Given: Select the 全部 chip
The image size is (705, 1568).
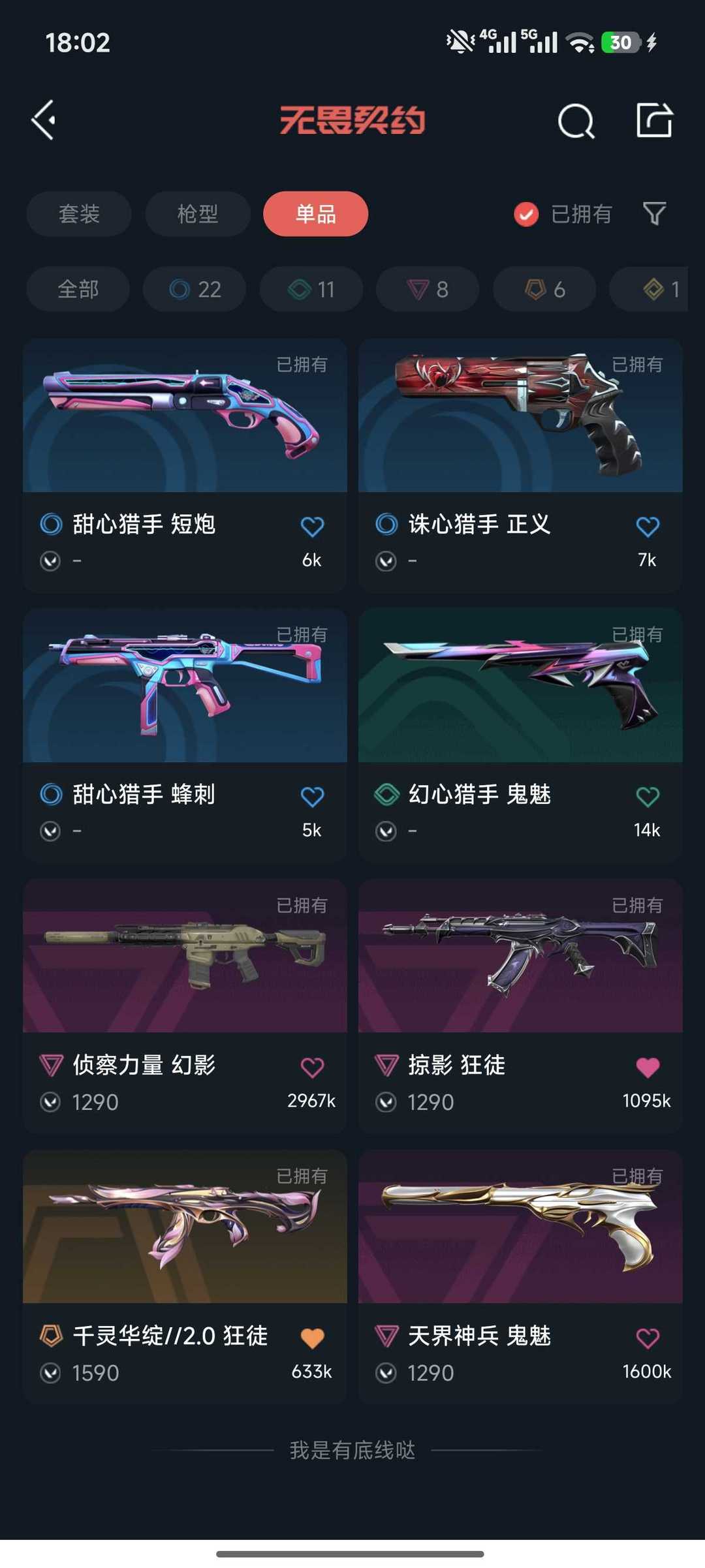Looking at the screenshot, I should coord(78,289).
